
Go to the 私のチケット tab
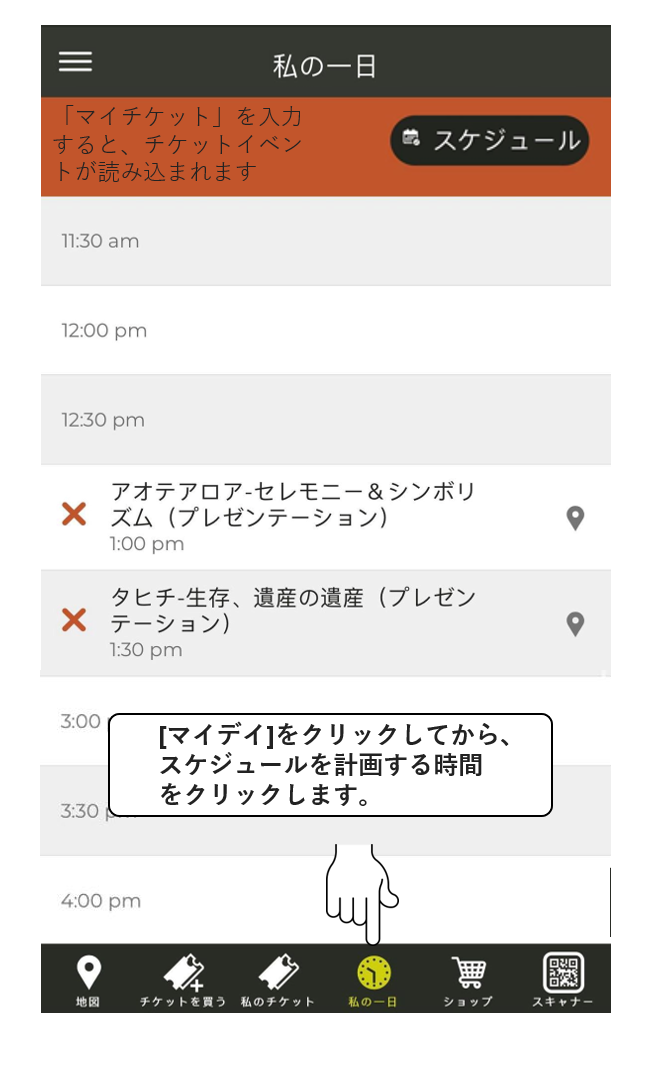tap(277, 979)
